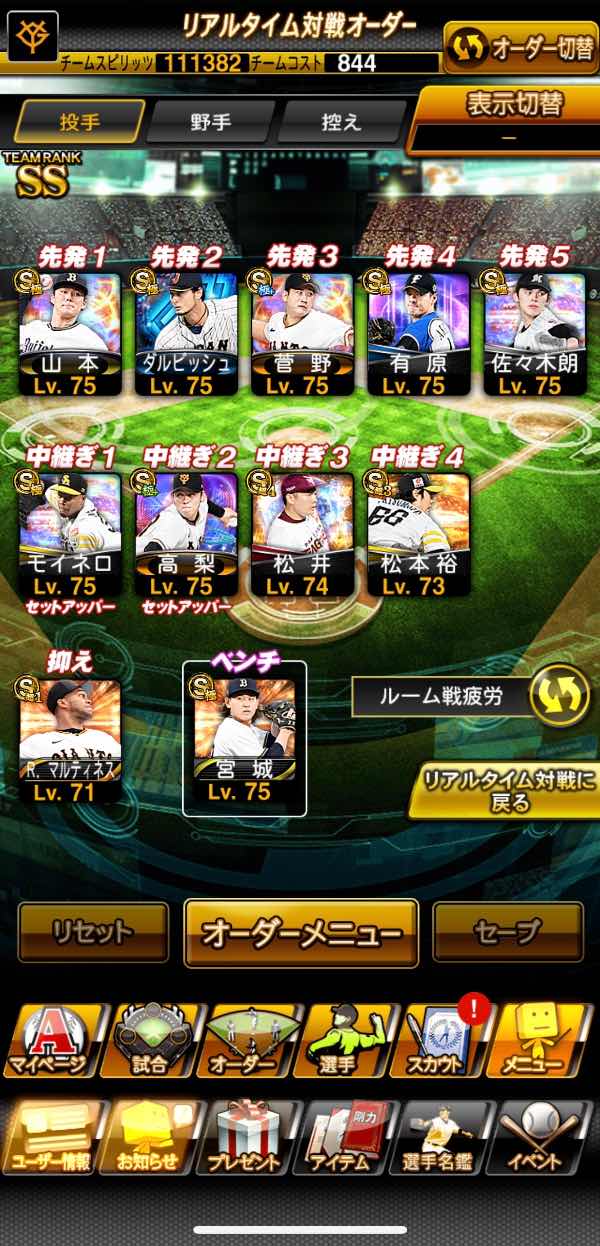Switch to the 野手 tab

click(x=210, y=122)
